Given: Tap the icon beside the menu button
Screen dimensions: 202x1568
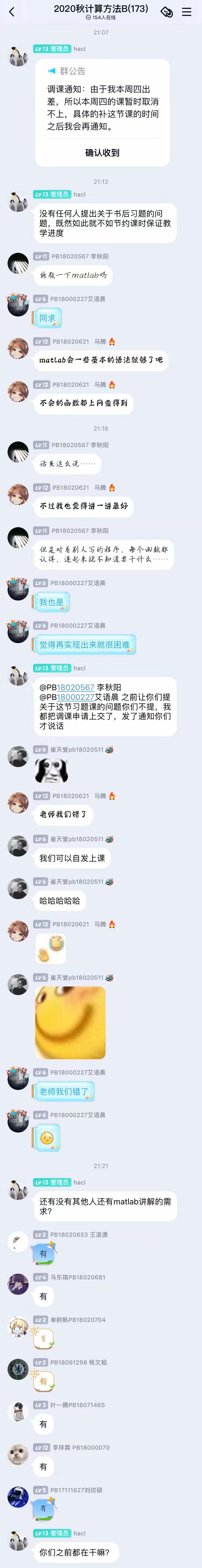Looking at the screenshot, I should click(x=166, y=12).
